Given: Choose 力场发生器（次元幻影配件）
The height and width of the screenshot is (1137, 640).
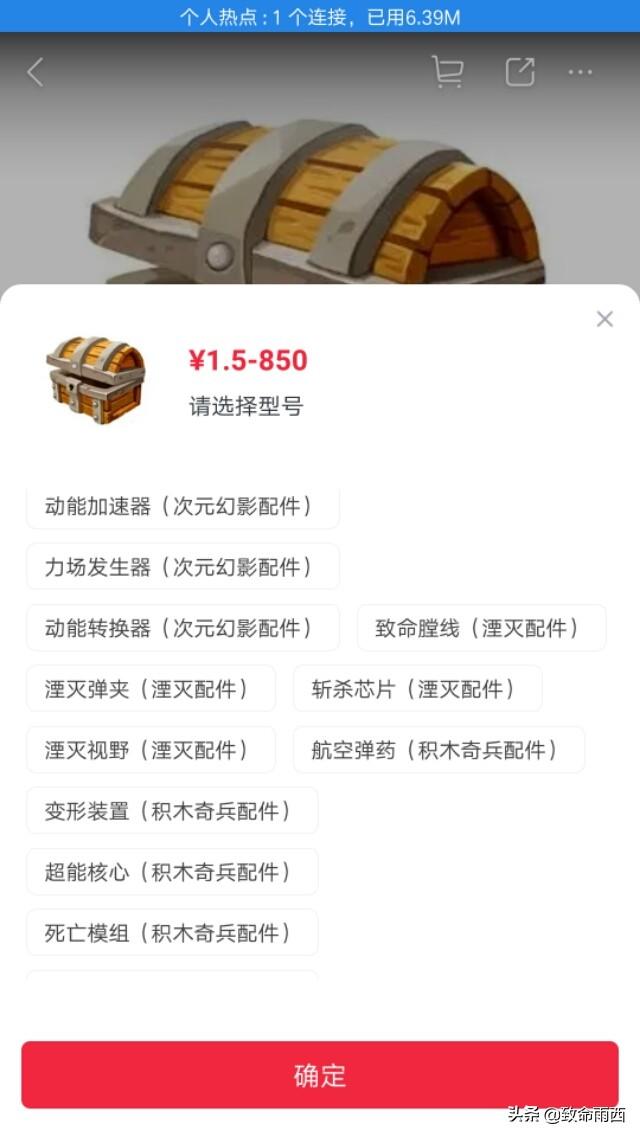Looking at the screenshot, I should point(182,567).
